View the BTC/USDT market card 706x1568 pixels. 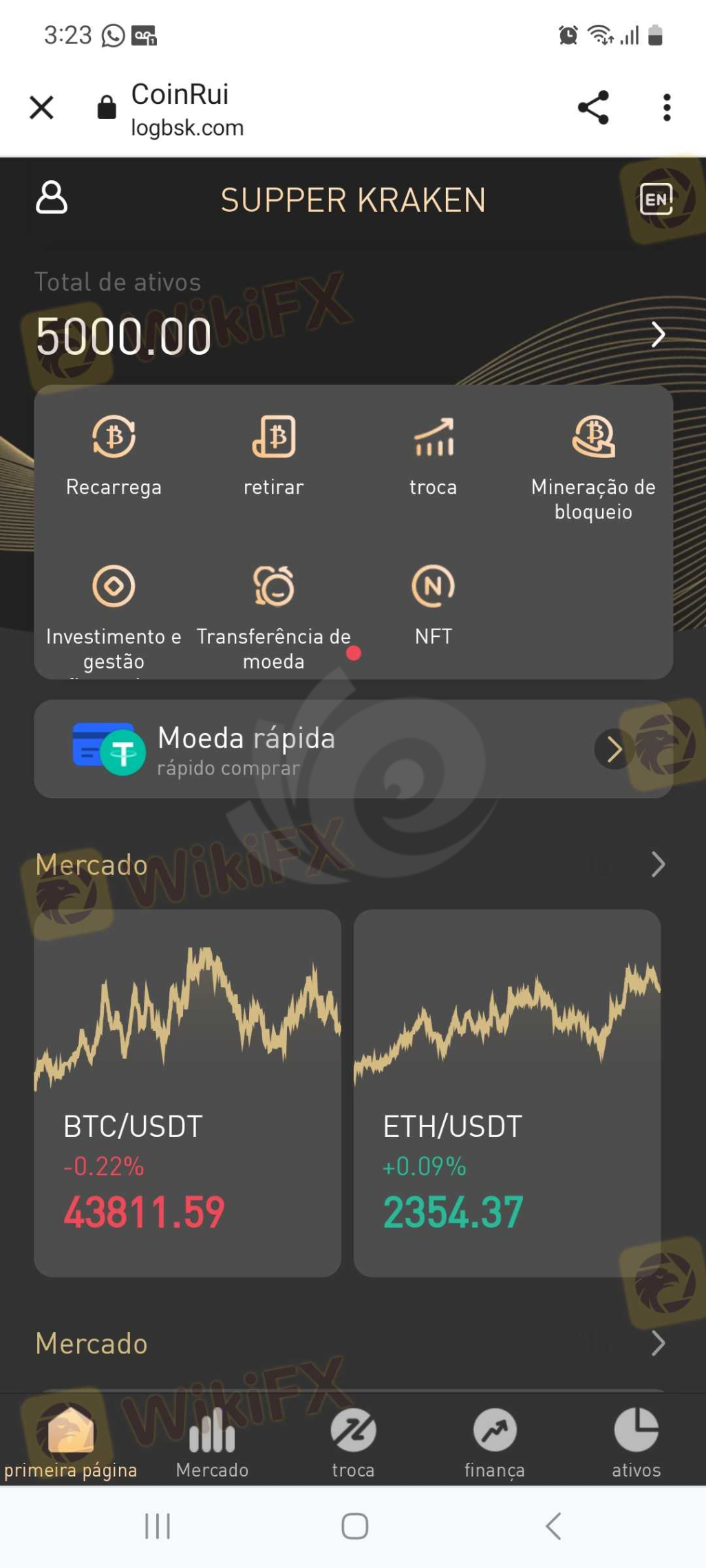click(187, 1092)
